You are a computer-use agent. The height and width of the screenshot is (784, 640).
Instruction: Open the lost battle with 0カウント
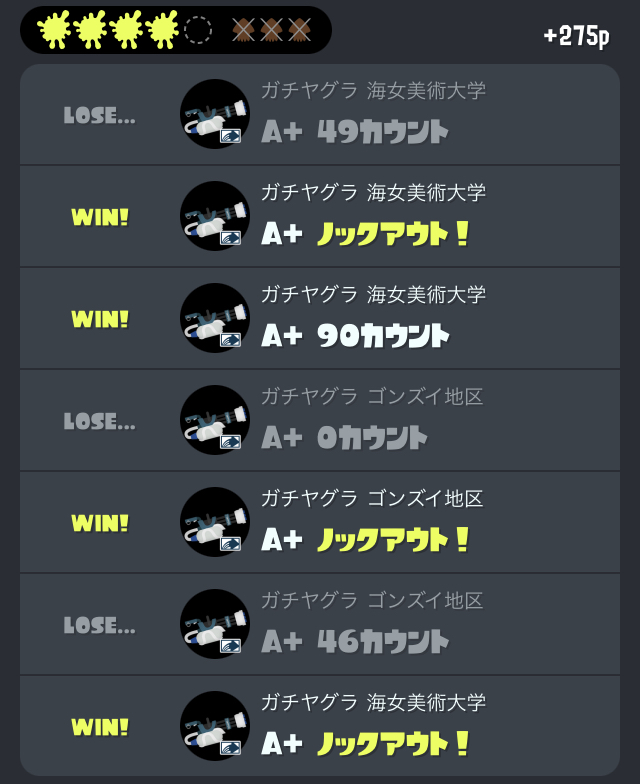[320, 420]
